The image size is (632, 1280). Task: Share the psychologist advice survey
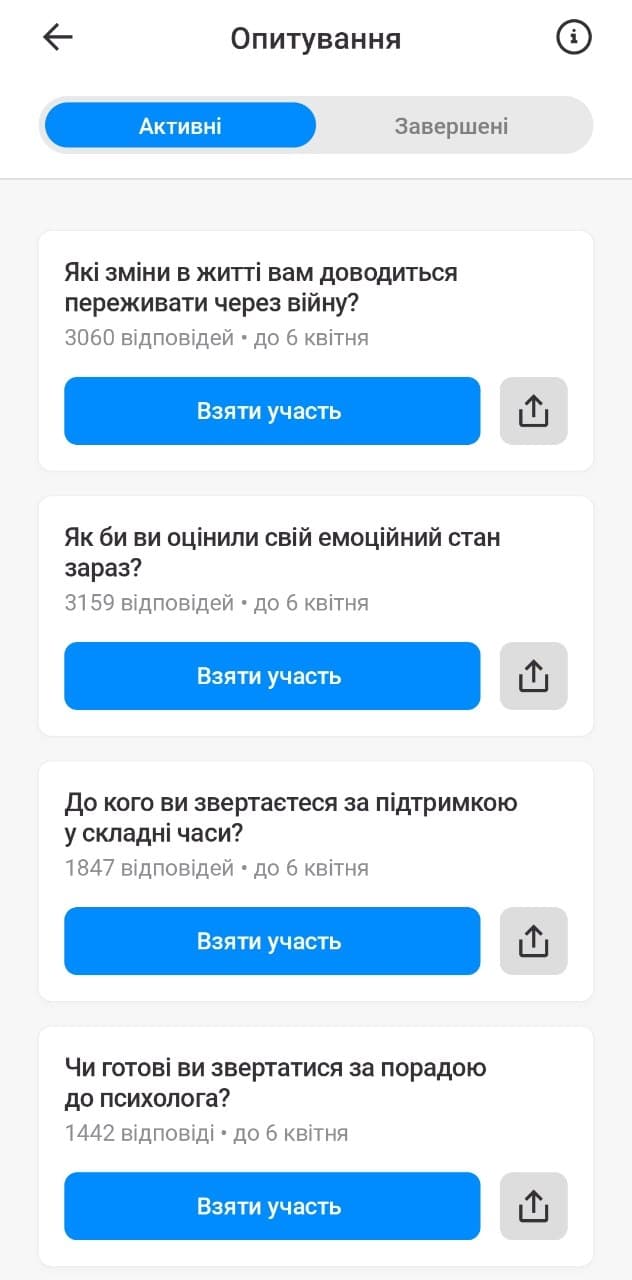pyautogui.click(x=533, y=1206)
